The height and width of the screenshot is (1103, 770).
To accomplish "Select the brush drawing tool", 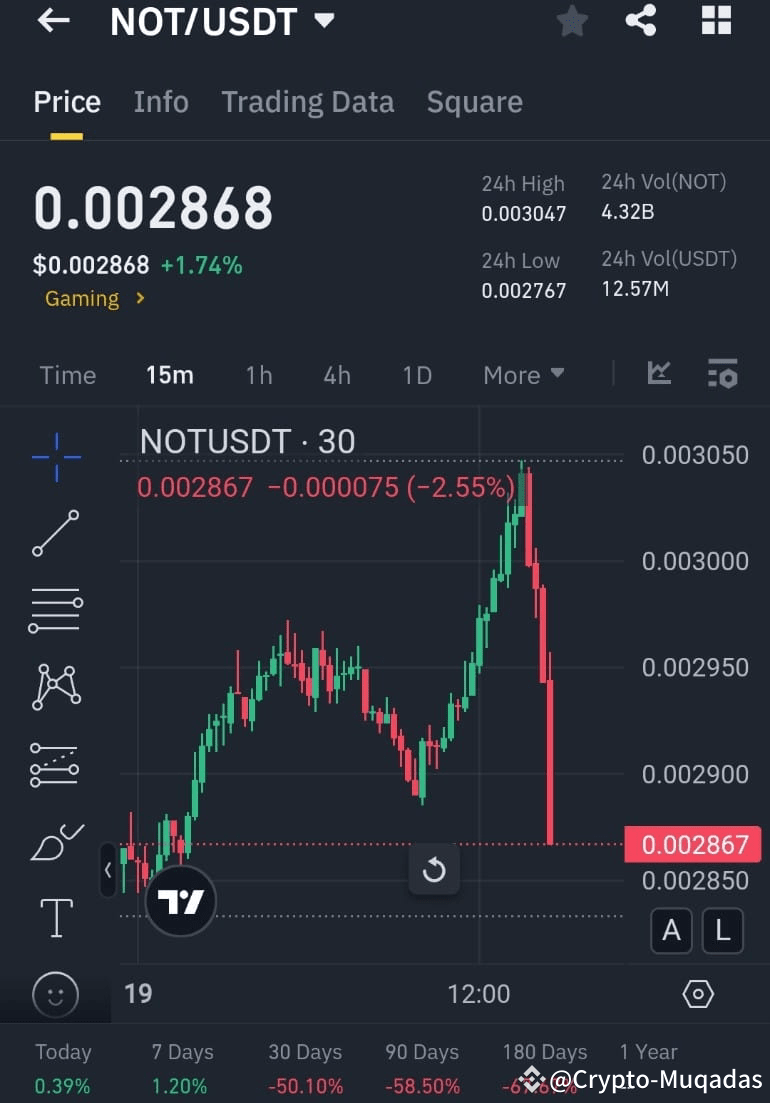I will (x=55, y=840).
